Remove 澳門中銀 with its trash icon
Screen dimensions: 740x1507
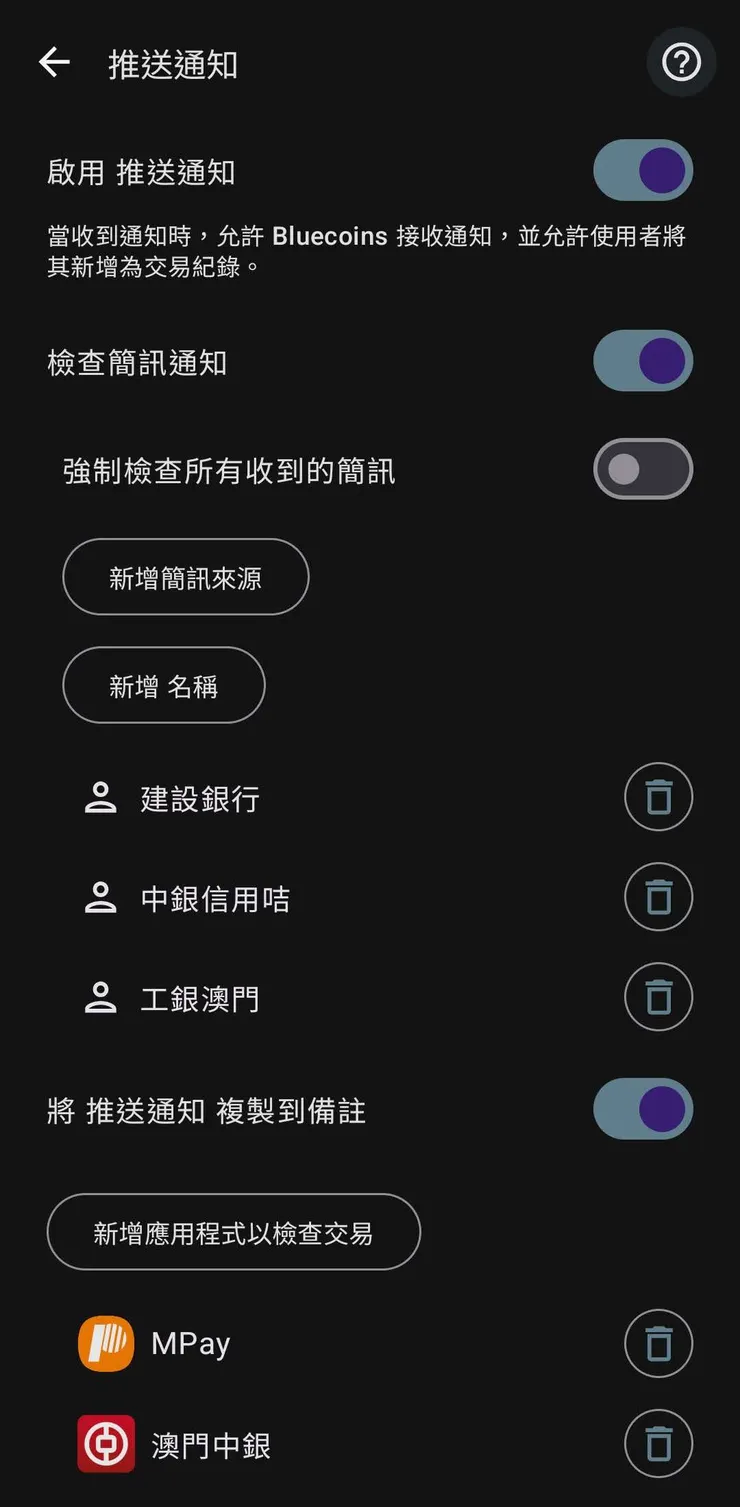658,1443
